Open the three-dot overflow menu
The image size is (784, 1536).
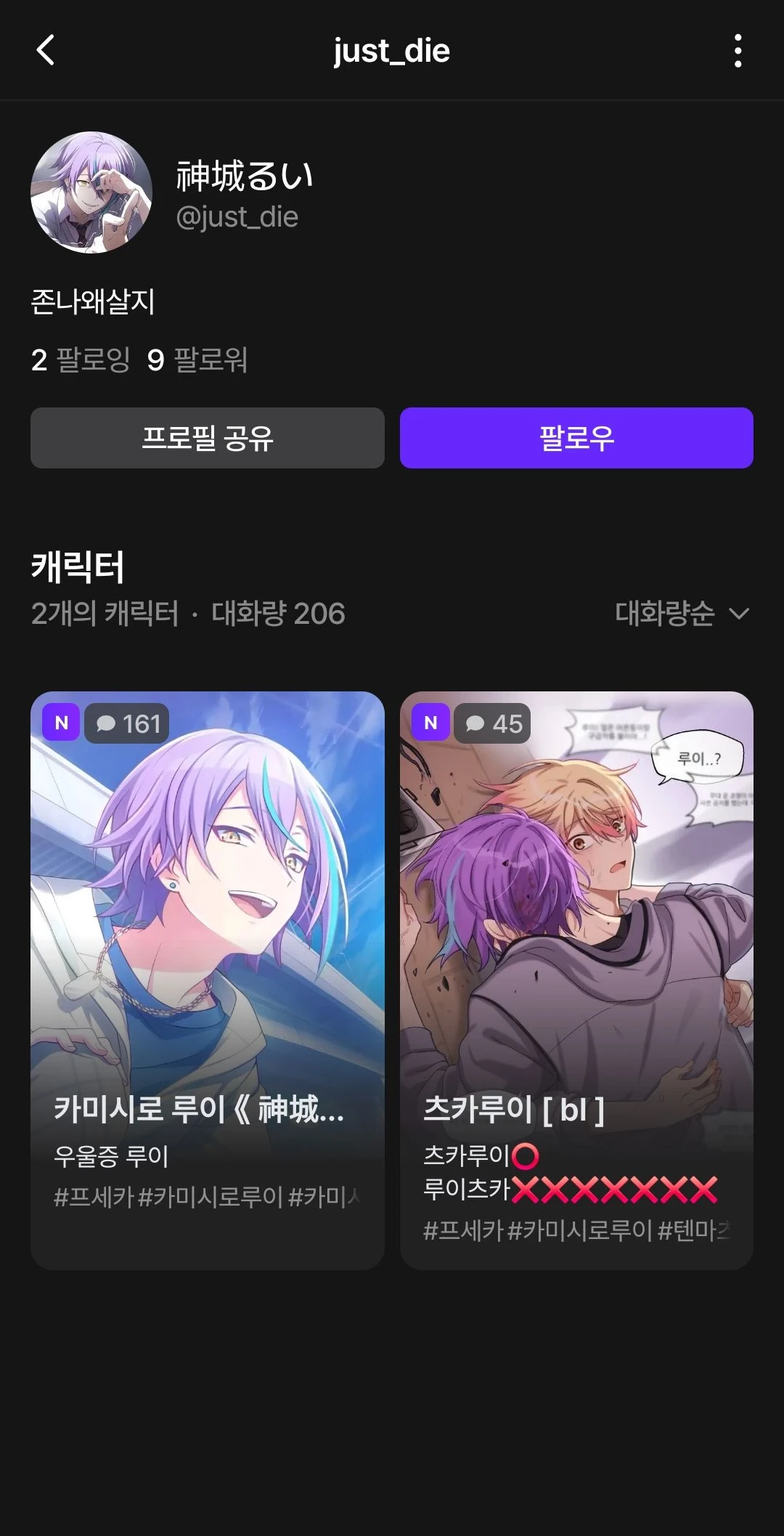coord(738,51)
